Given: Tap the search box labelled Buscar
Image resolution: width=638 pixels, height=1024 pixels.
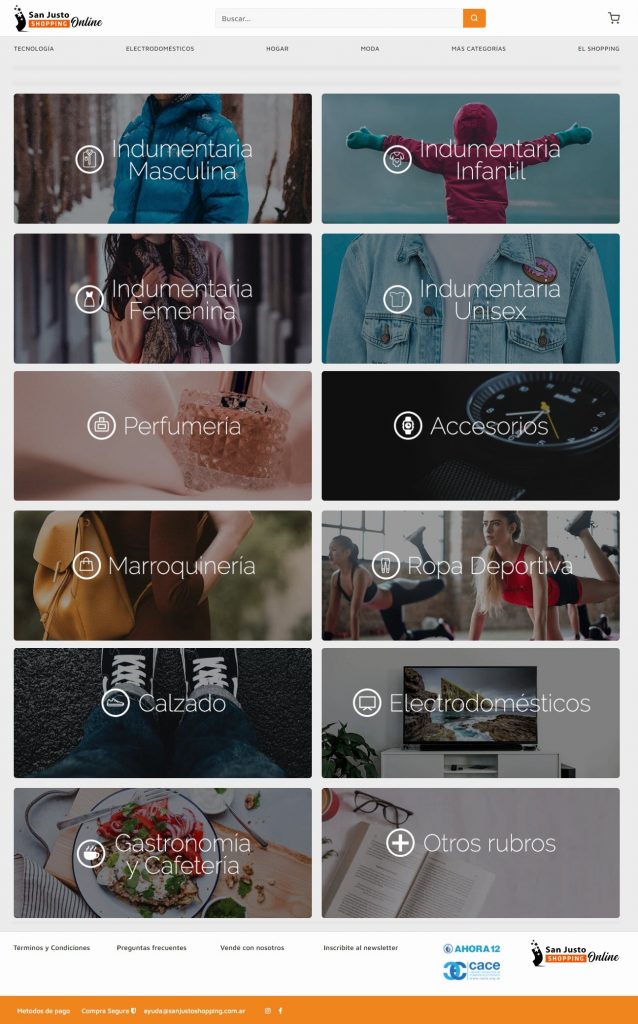Looking at the screenshot, I should click(338, 18).
